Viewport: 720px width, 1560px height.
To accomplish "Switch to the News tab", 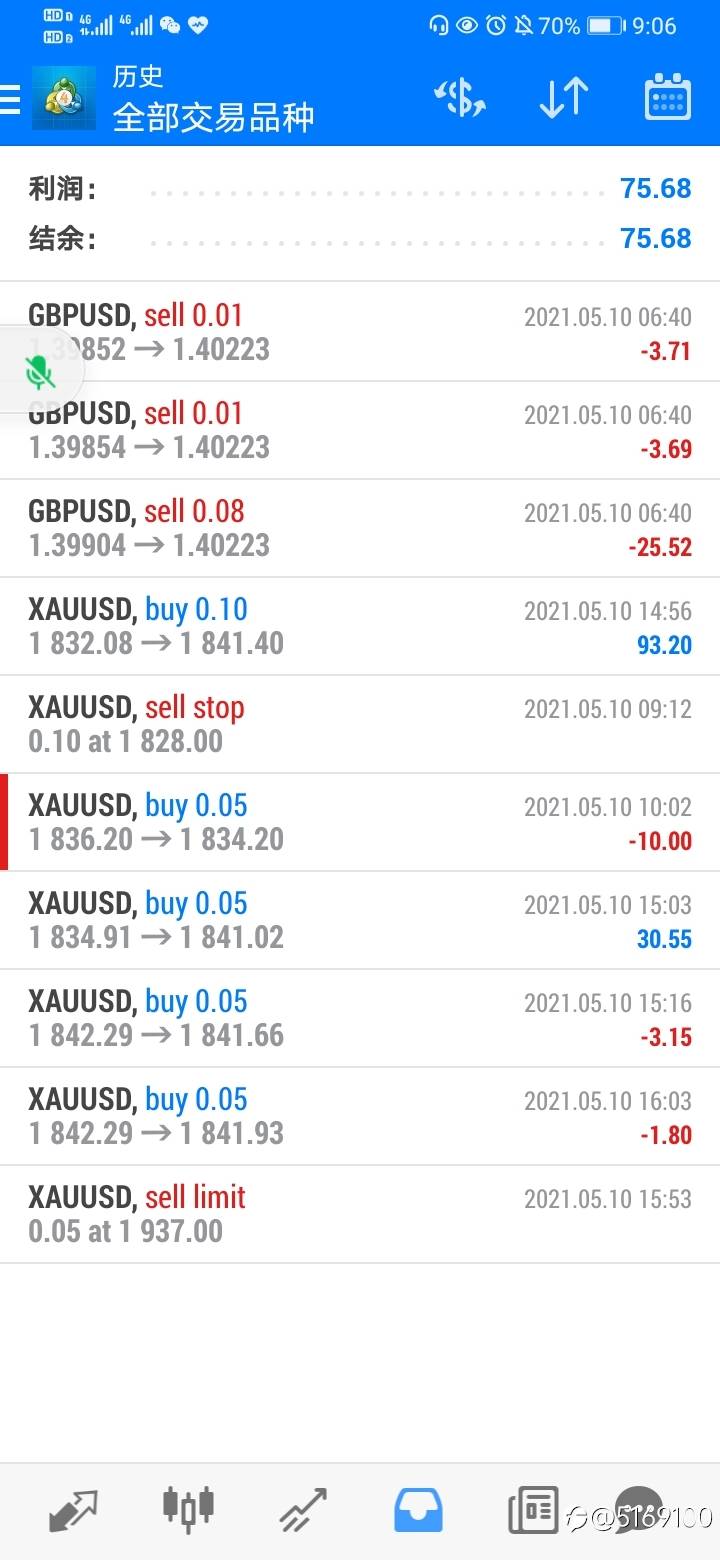I will [x=532, y=1510].
